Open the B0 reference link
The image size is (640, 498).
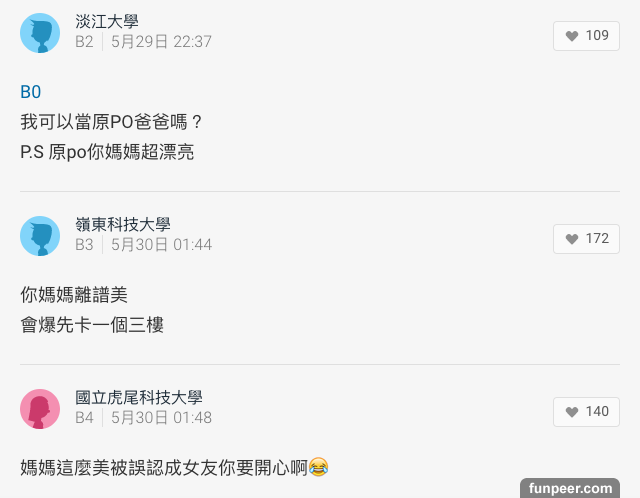[30, 92]
